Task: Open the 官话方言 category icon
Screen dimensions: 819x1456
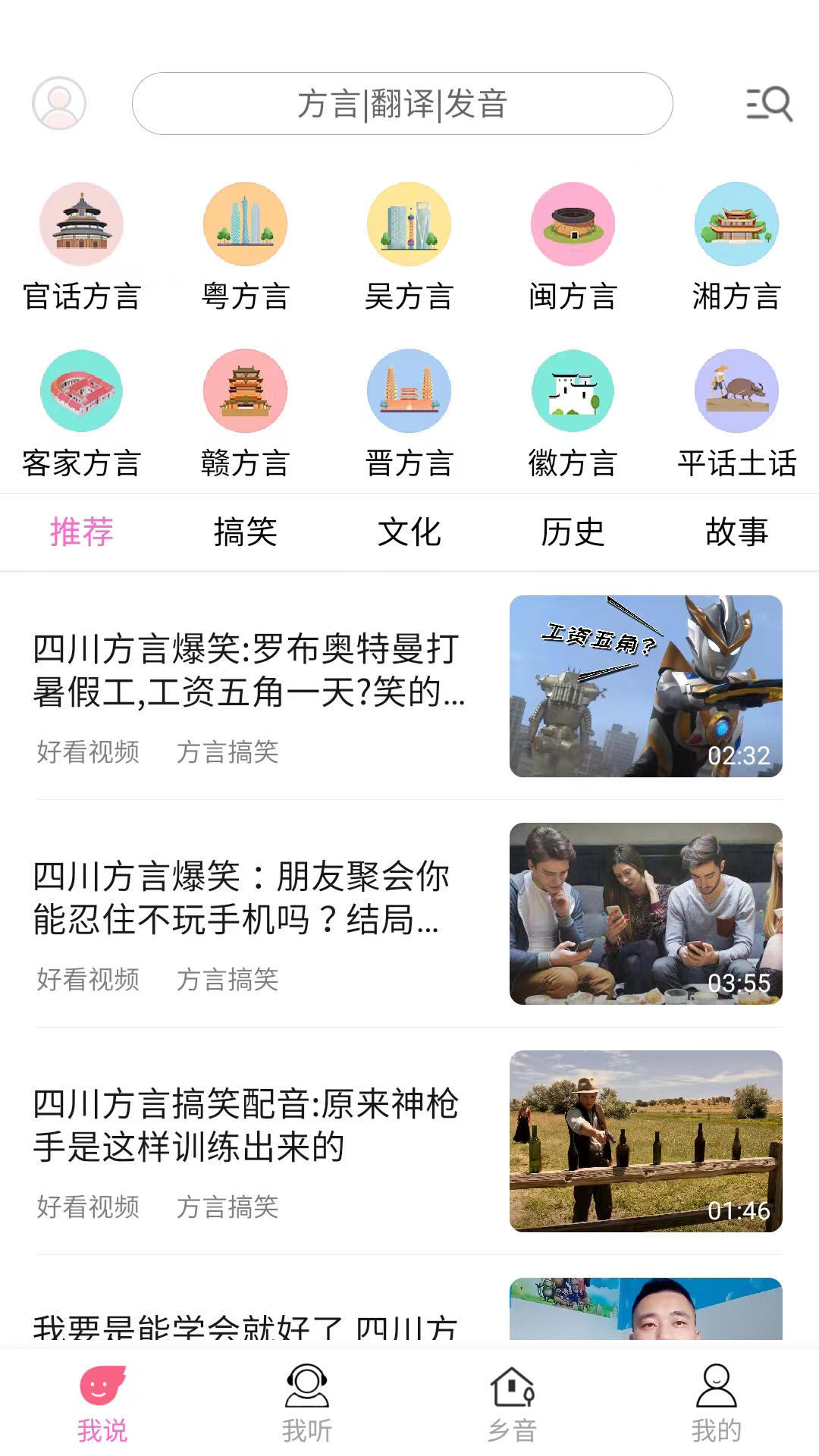Action: [x=81, y=224]
